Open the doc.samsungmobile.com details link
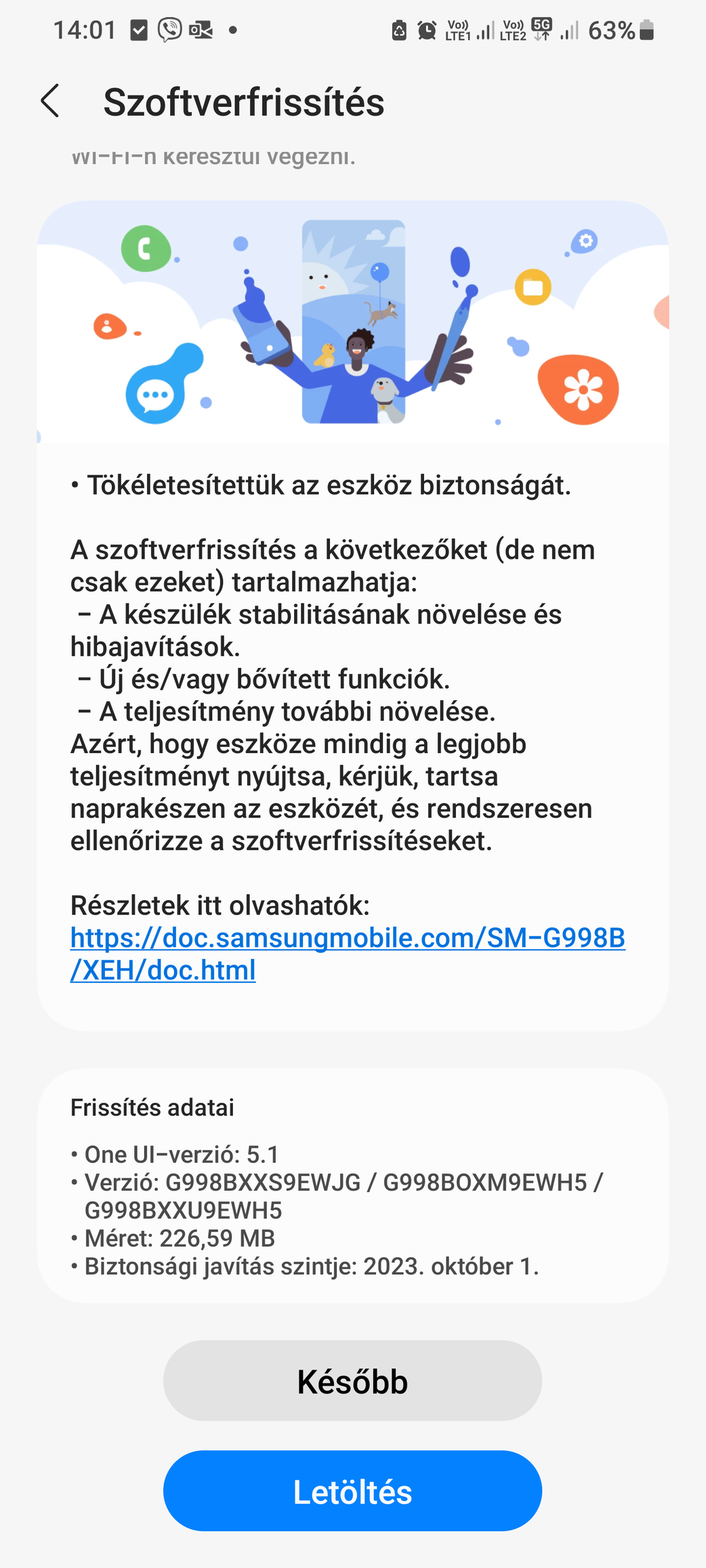The image size is (706, 1568). 347,939
